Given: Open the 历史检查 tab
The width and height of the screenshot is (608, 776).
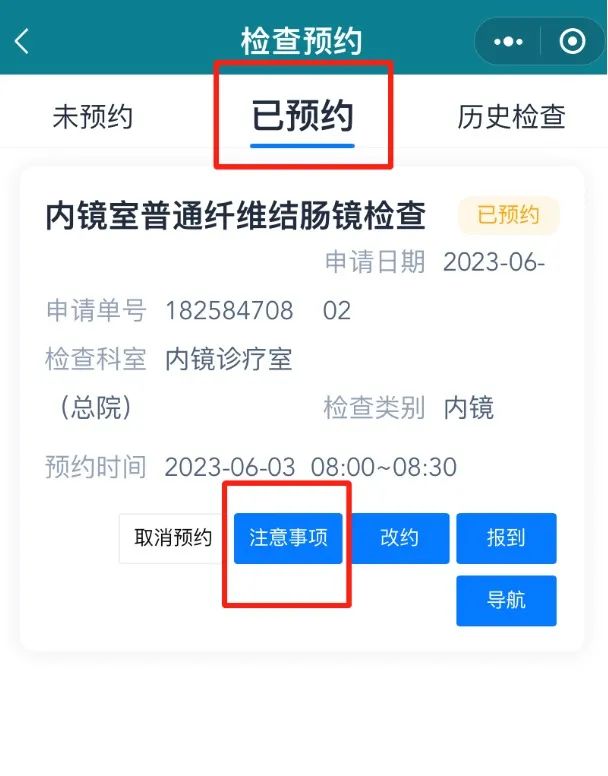Looking at the screenshot, I should click(x=511, y=117).
